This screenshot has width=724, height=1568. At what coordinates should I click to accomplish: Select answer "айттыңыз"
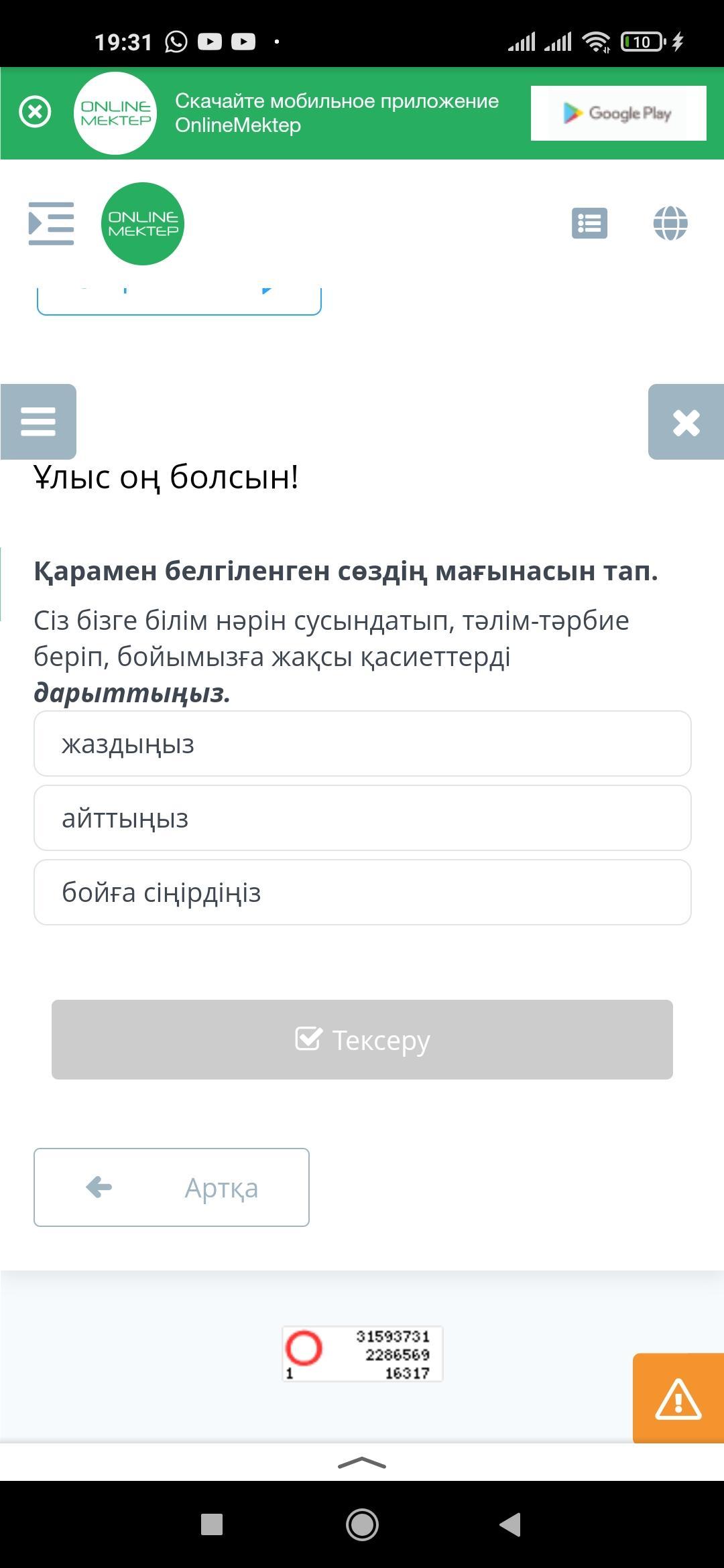[362, 818]
